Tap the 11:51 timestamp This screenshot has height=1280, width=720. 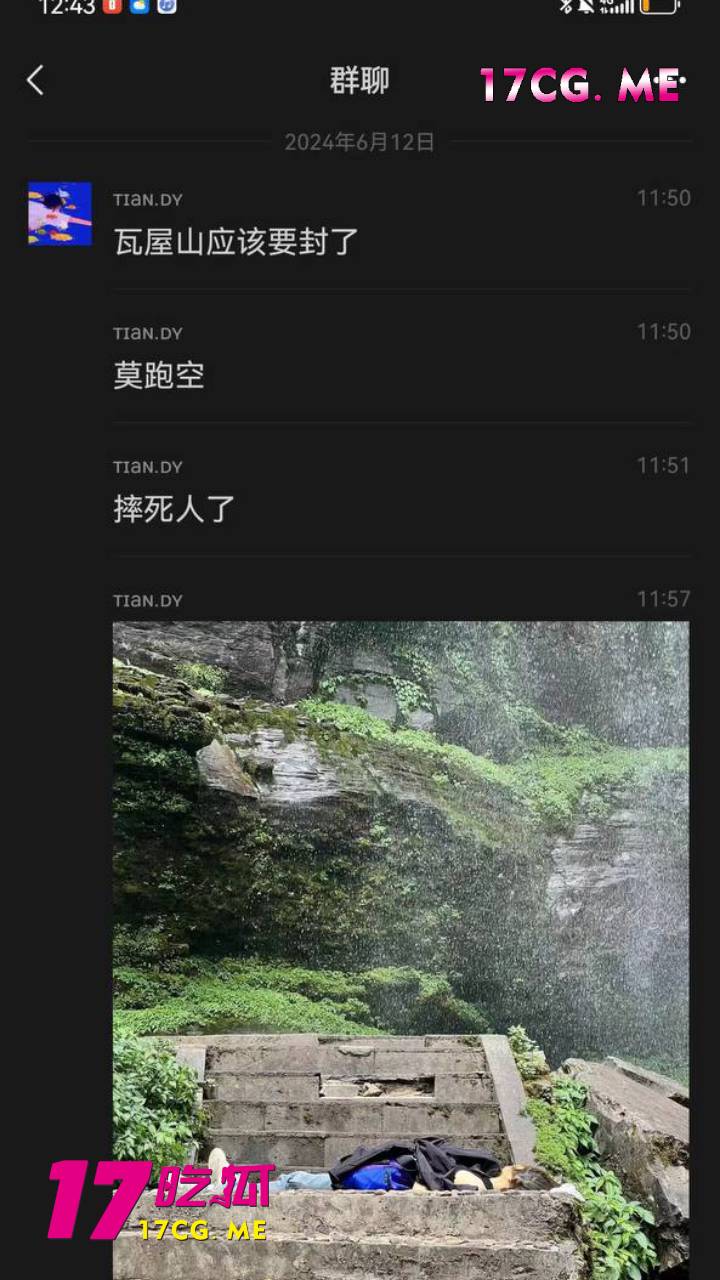(661, 466)
